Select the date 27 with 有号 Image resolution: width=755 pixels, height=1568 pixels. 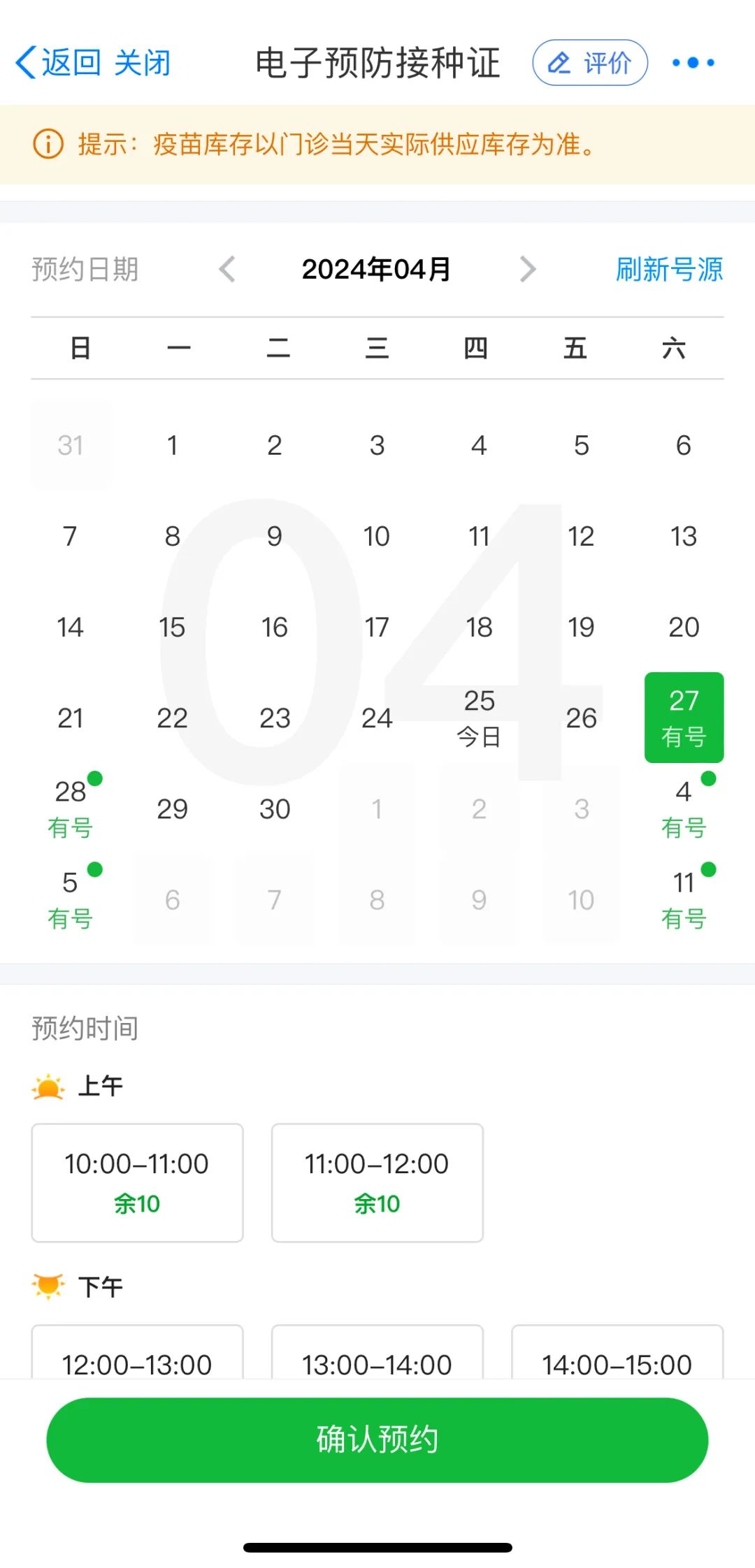coord(684,718)
